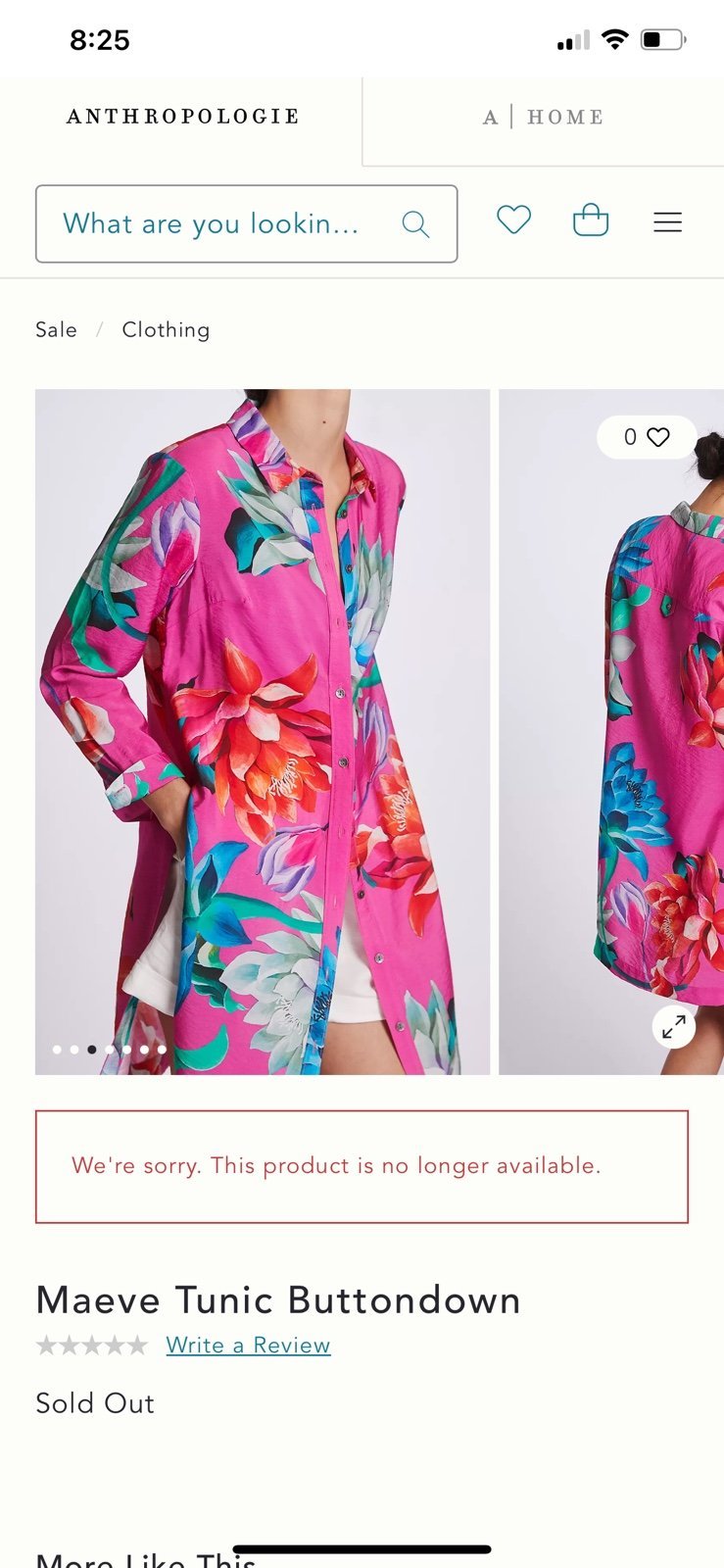Tap the magnifying glass search icon
The image size is (724, 1568).
point(415,224)
